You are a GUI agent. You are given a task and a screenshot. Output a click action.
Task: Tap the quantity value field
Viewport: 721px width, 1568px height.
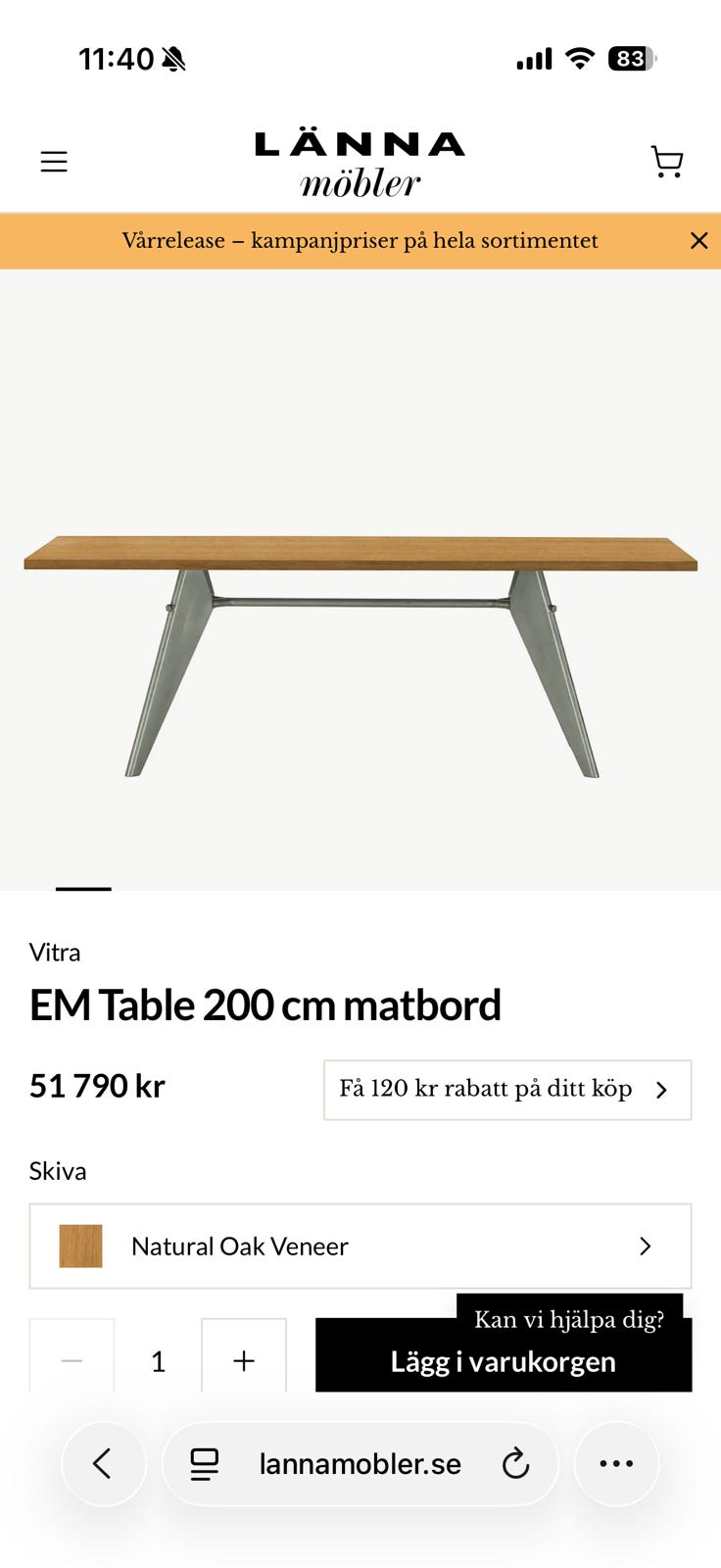(158, 1360)
